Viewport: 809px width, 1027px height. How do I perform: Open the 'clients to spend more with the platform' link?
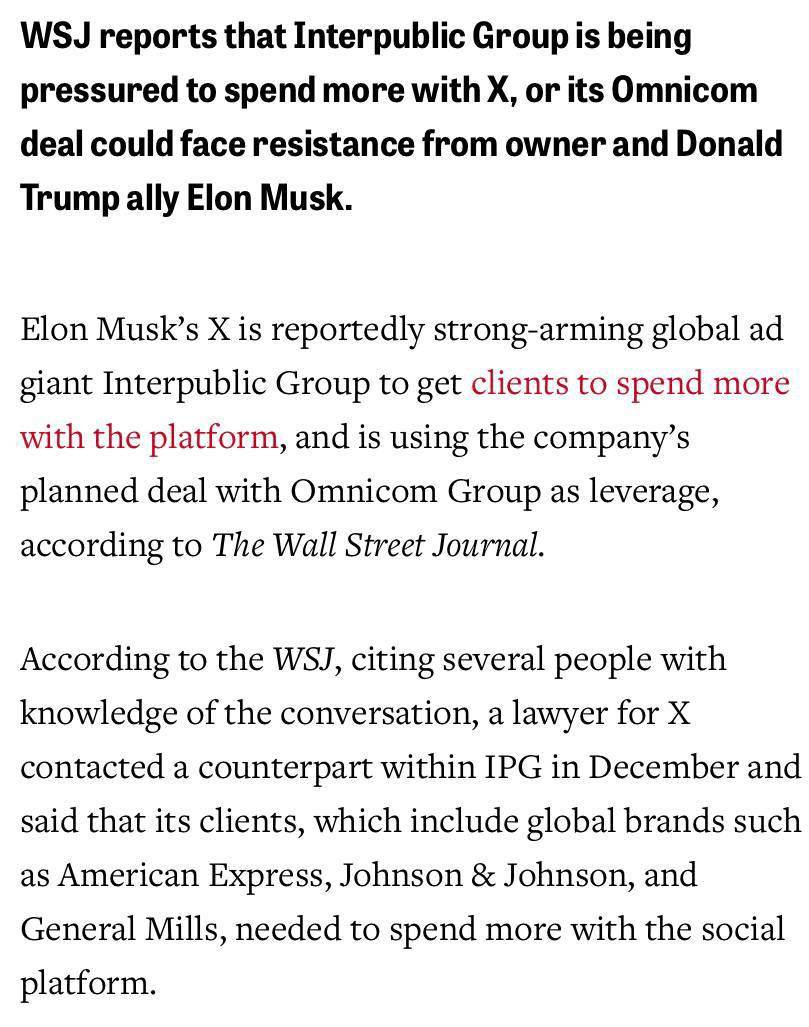click(629, 384)
